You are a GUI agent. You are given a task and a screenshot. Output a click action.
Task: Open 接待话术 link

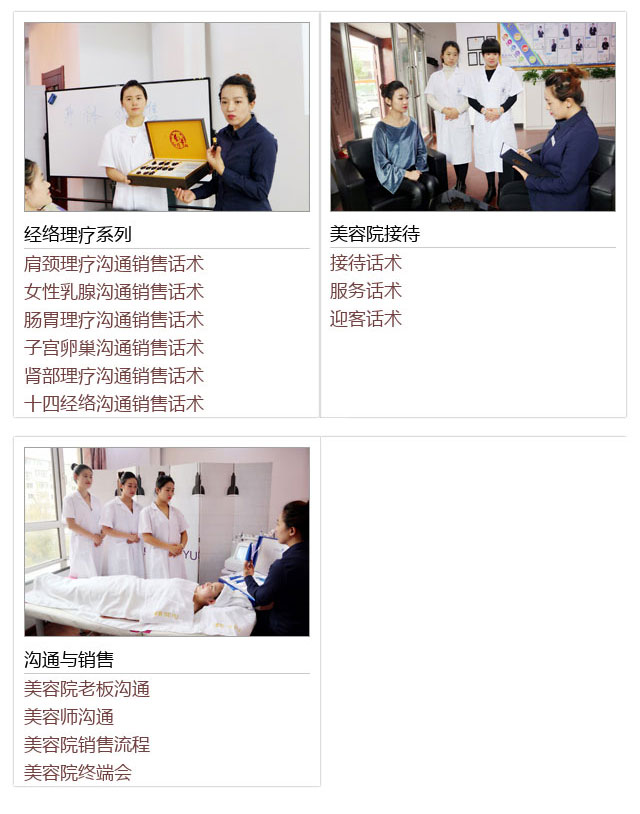click(366, 263)
